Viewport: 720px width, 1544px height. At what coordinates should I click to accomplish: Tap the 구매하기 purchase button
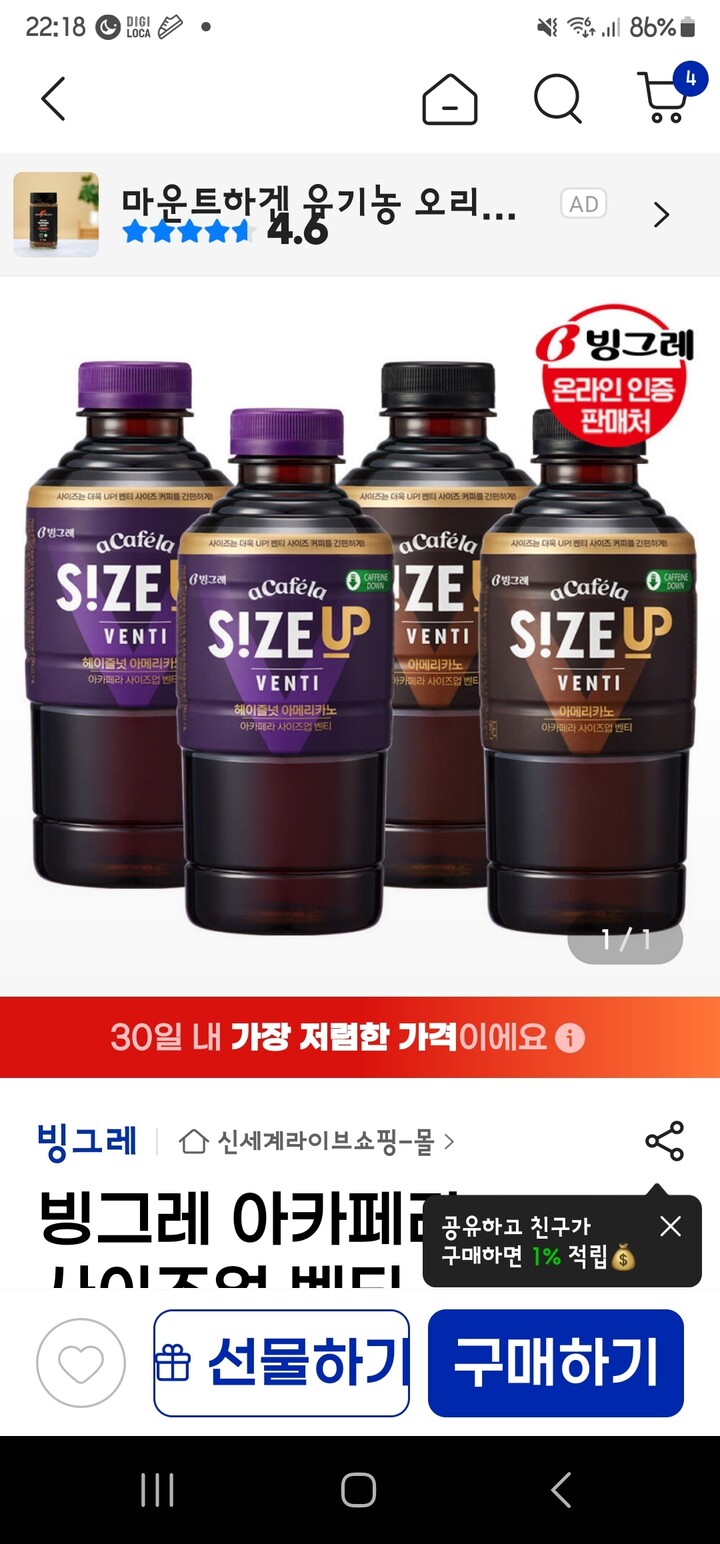tap(556, 1363)
